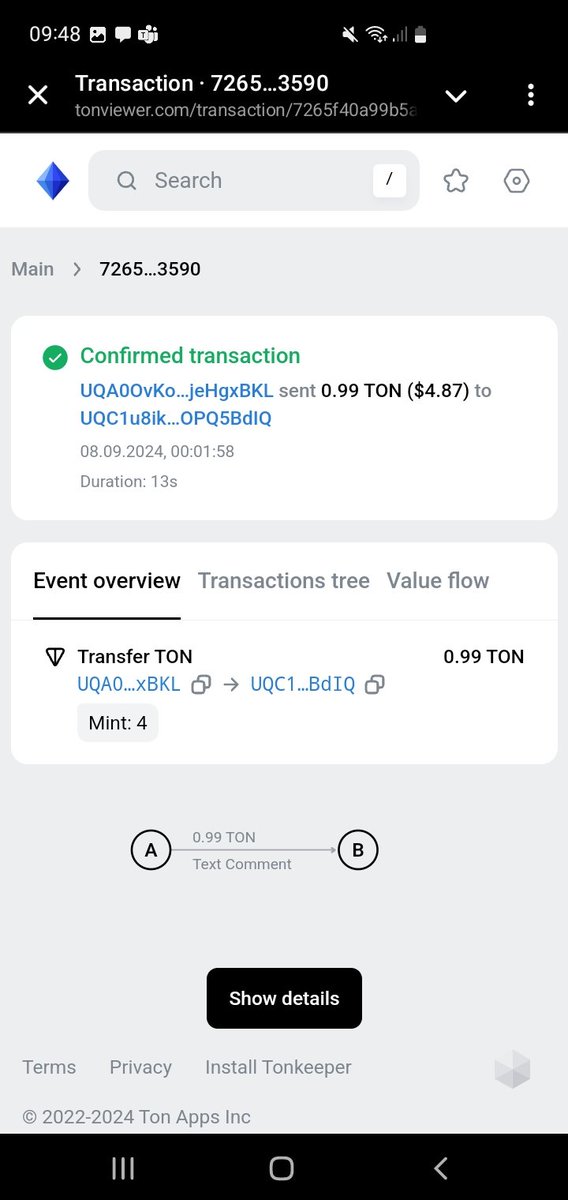Go to Main in breadcrumb

[x=32, y=269]
